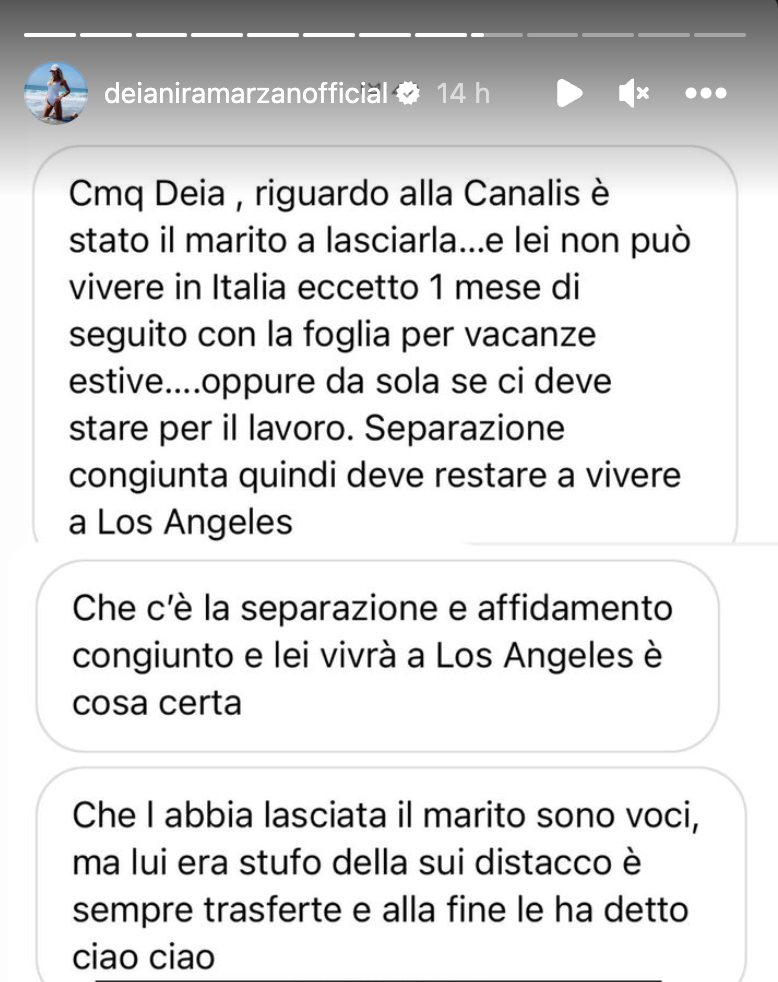Open the deianiramarzanofficial username link
The height and width of the screenshot is (982, 778).
pyautogui.click(x=245, y=94)
